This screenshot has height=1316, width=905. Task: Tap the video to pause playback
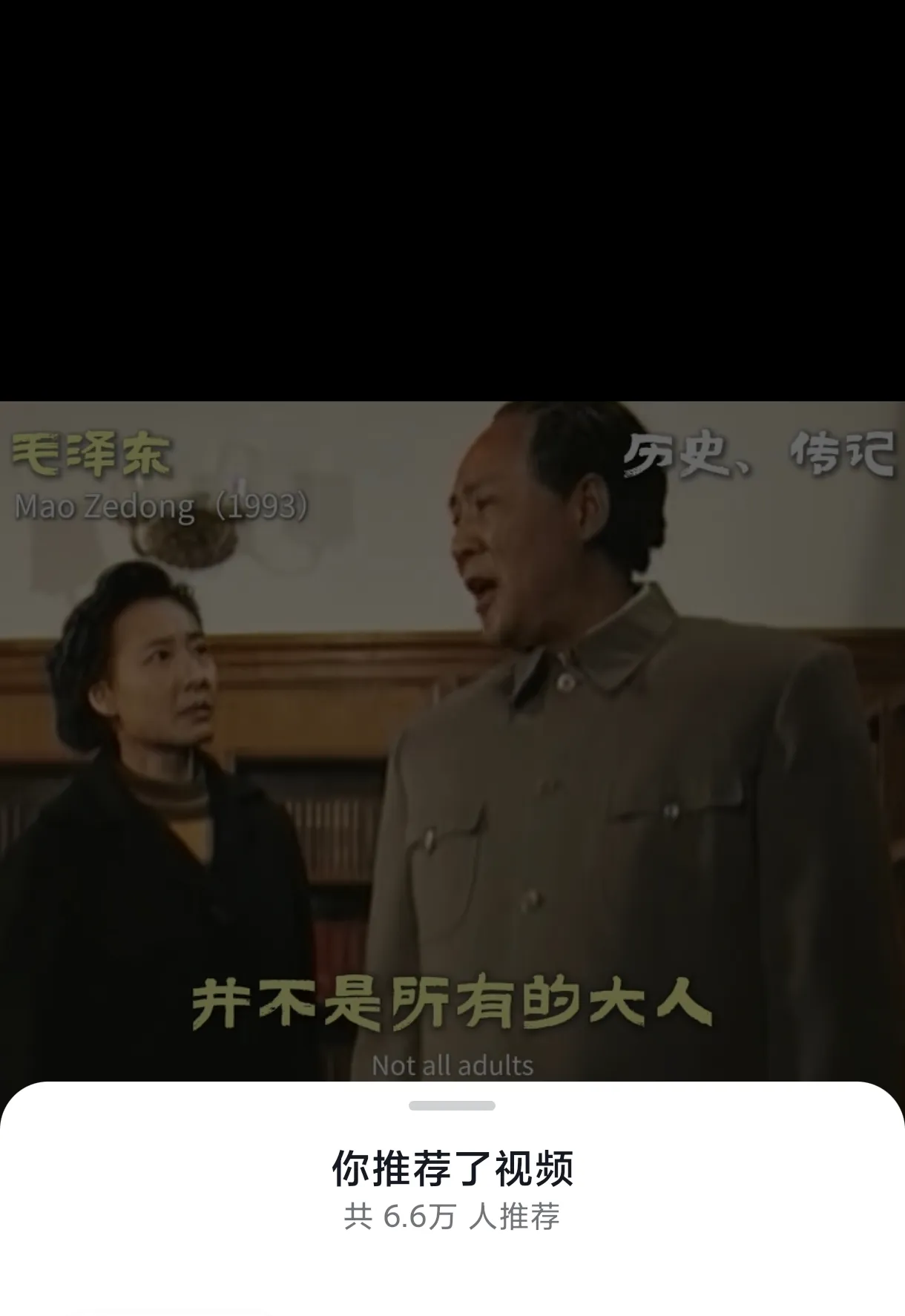451,742
